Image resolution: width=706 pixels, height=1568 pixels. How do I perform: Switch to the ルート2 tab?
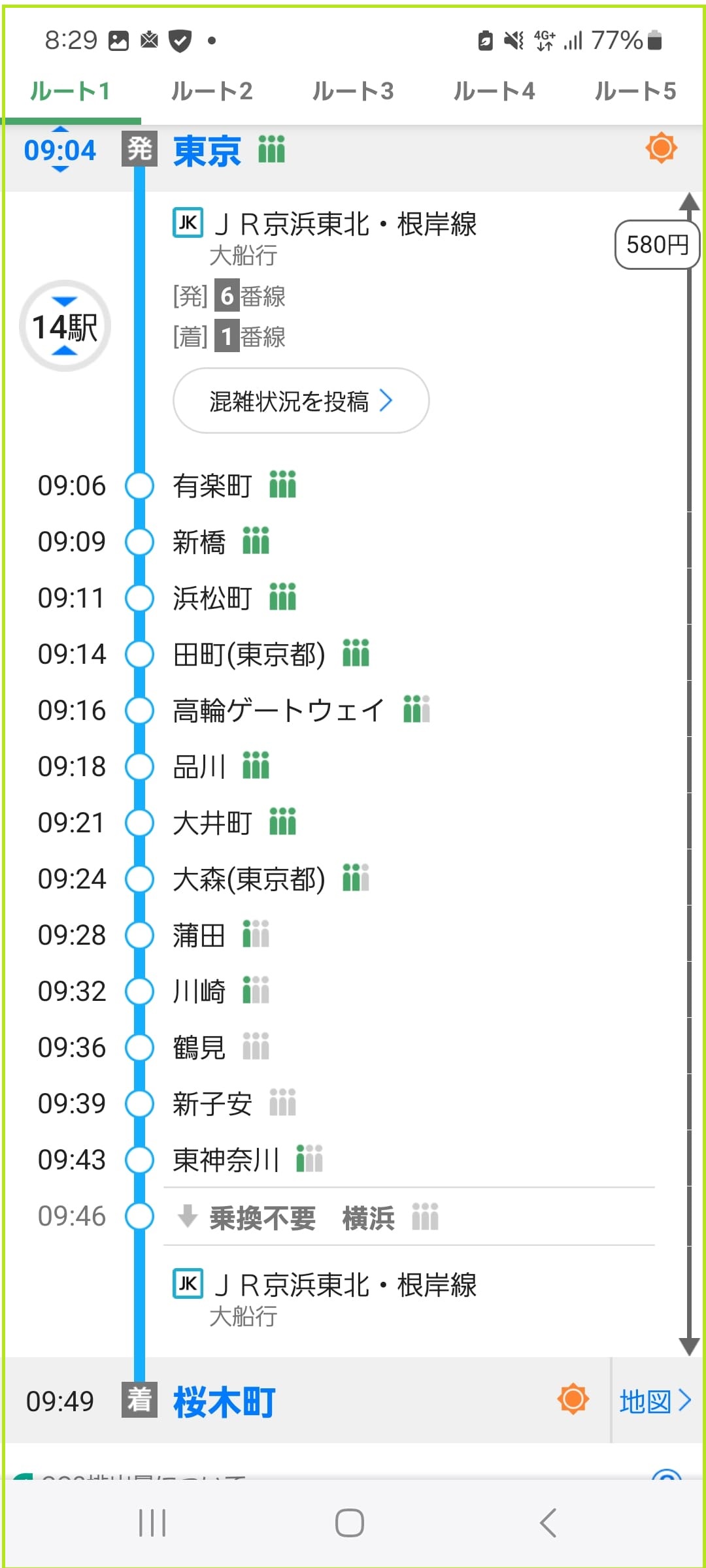pyautogui.click(x=212, y=91)
